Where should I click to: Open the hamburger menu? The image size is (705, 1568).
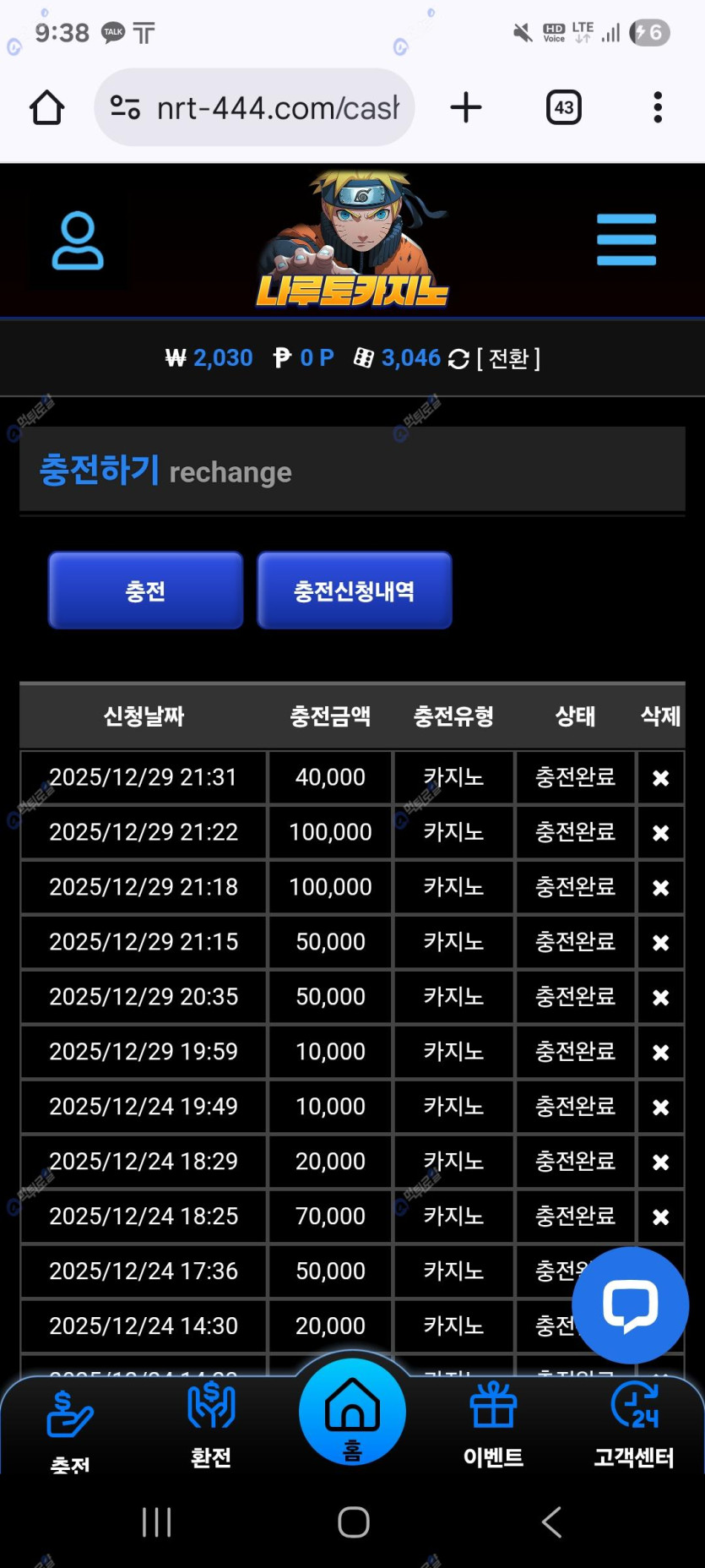(x=626, y=240)
